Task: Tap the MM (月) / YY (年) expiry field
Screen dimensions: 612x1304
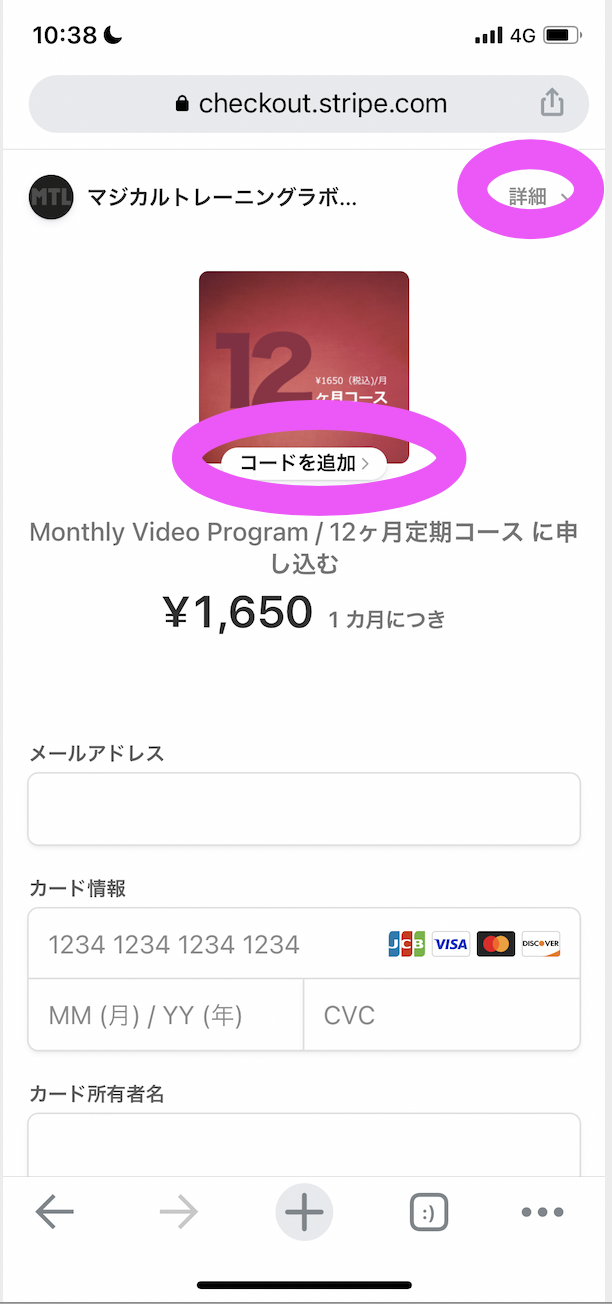Action: click(166, 1015)
